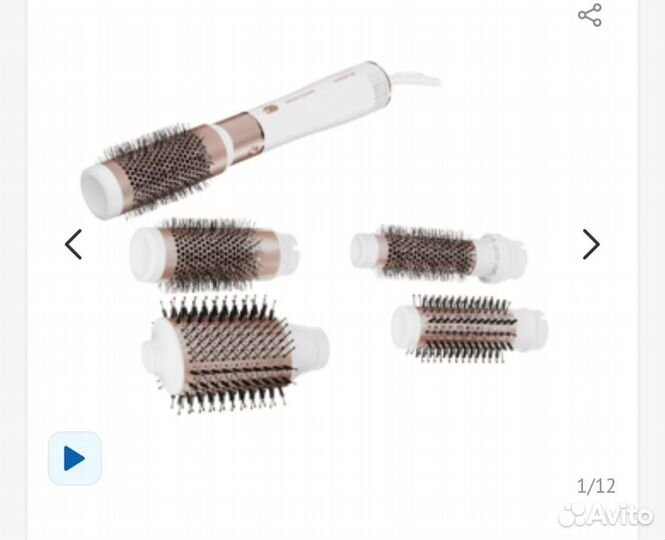Go to the next product photo
Screen dimensions: 665x540
(x=591, y=244)
